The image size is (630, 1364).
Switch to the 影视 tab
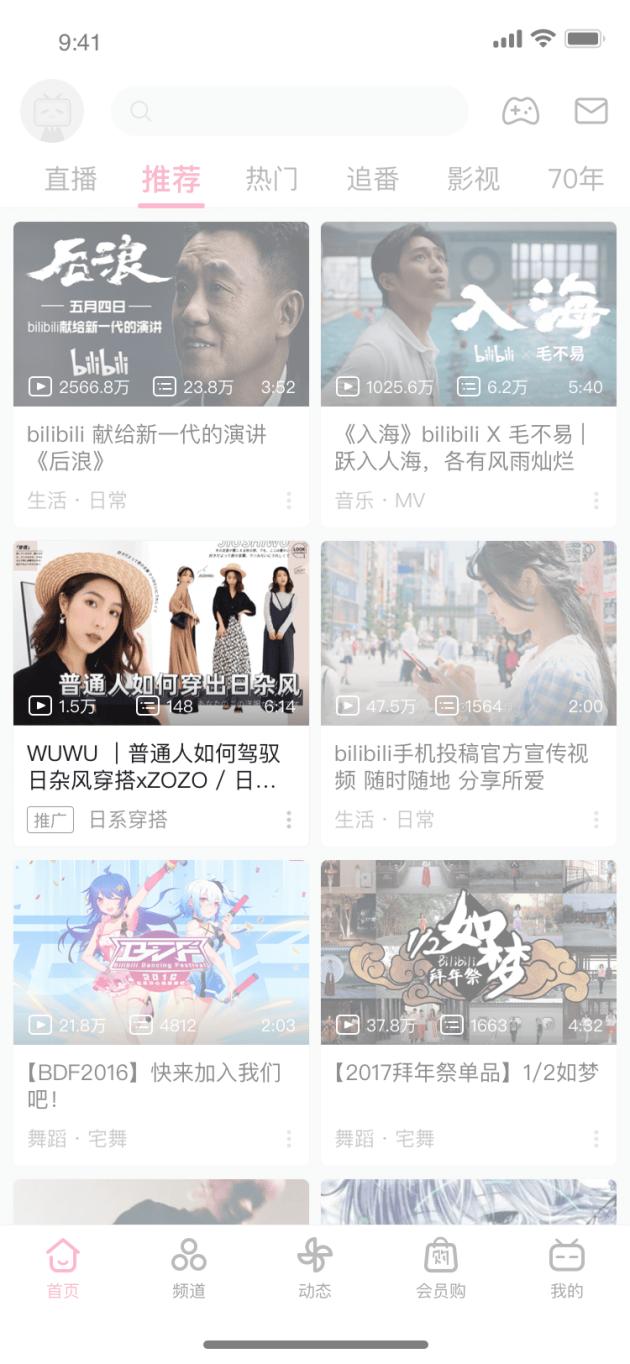473,179
